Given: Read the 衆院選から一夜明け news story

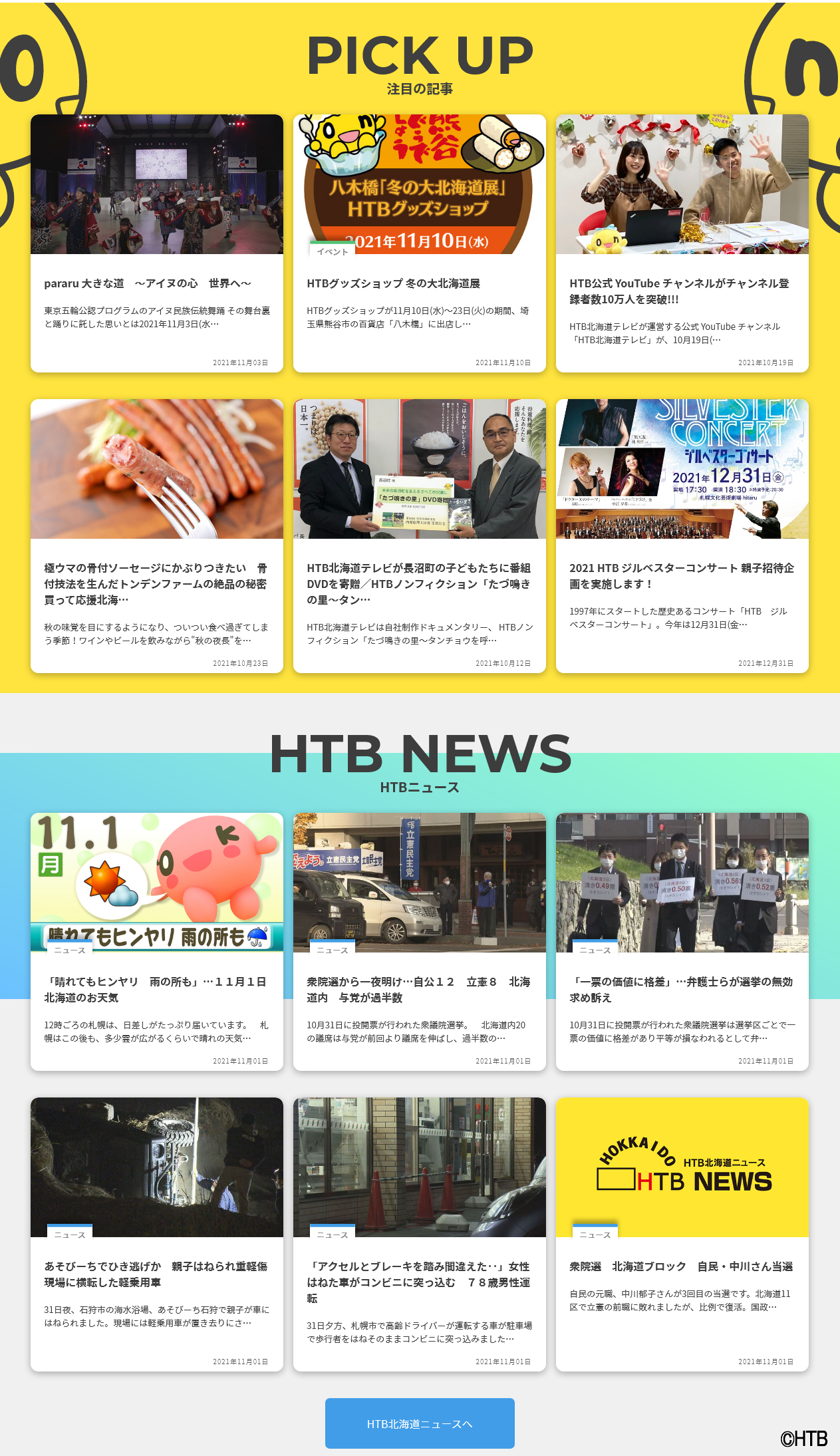Looking at the screenshot, I should point(420,942).
